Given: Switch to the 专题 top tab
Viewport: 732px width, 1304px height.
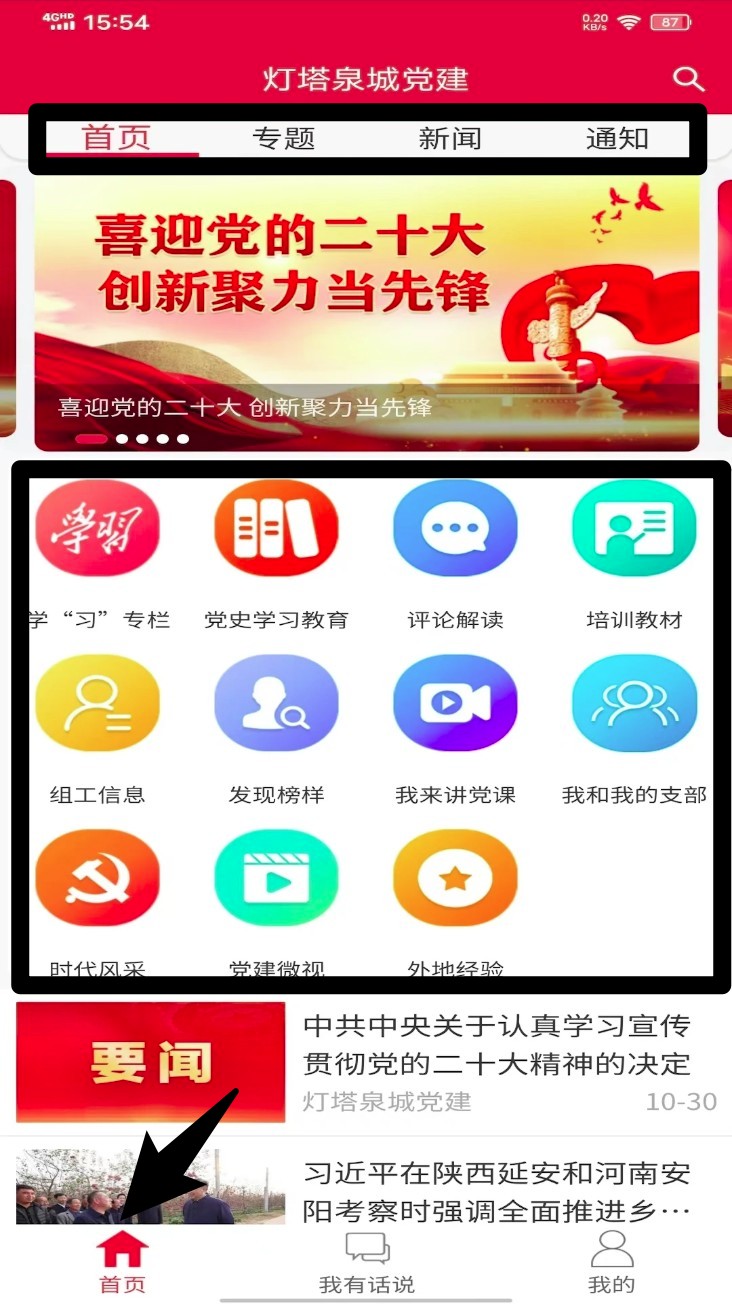Looking at the screenshot, I should [284, 138].
